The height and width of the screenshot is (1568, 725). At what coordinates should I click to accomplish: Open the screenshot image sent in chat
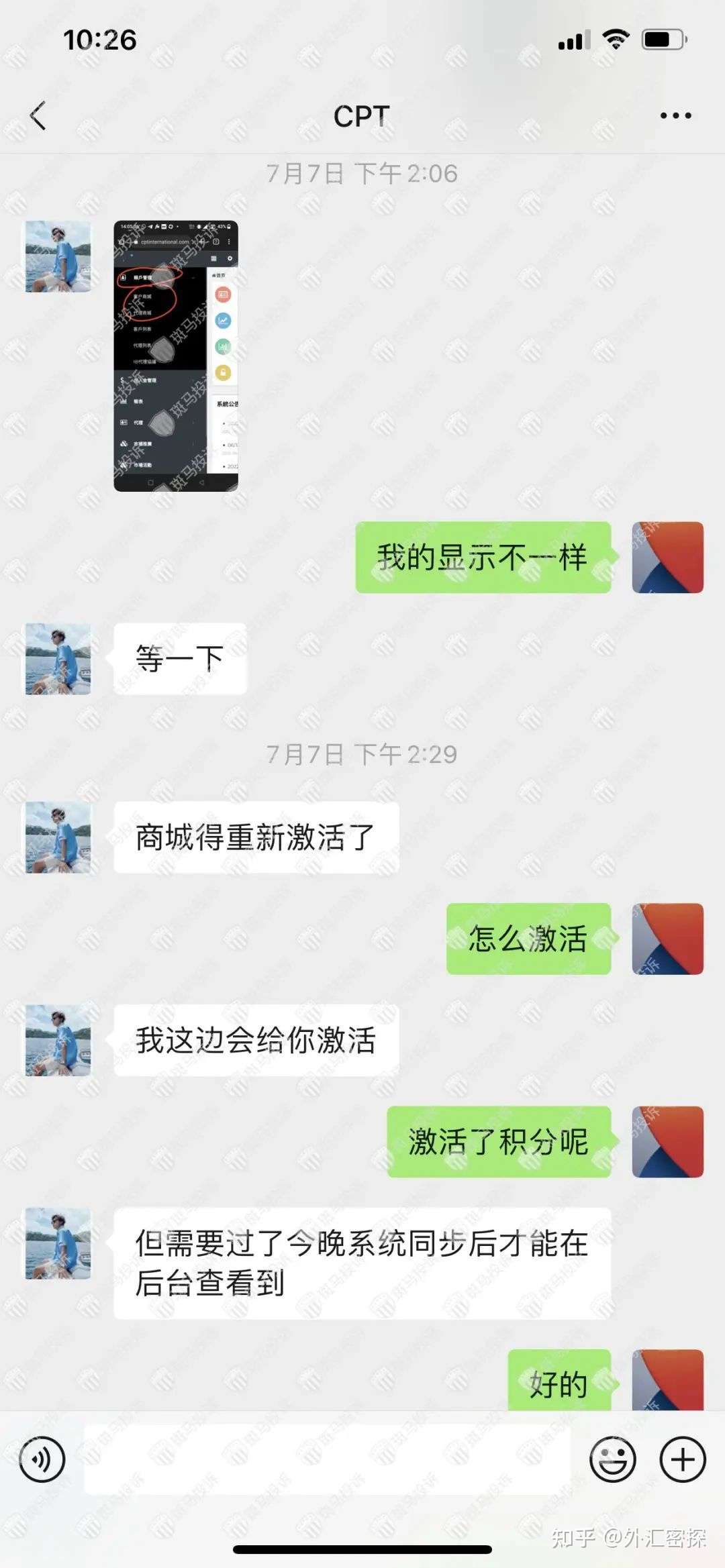(176, 356)
